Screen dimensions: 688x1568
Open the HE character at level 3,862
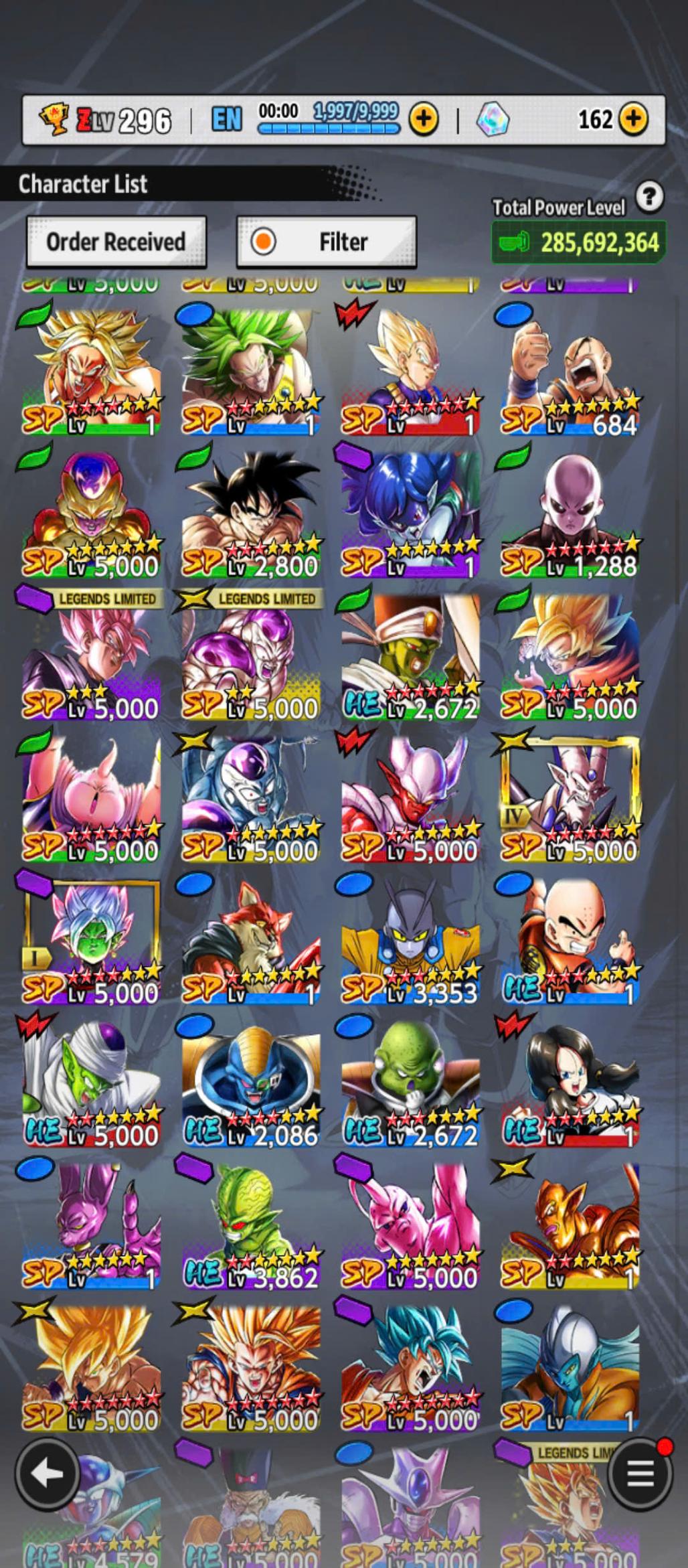click(250, 1225)
